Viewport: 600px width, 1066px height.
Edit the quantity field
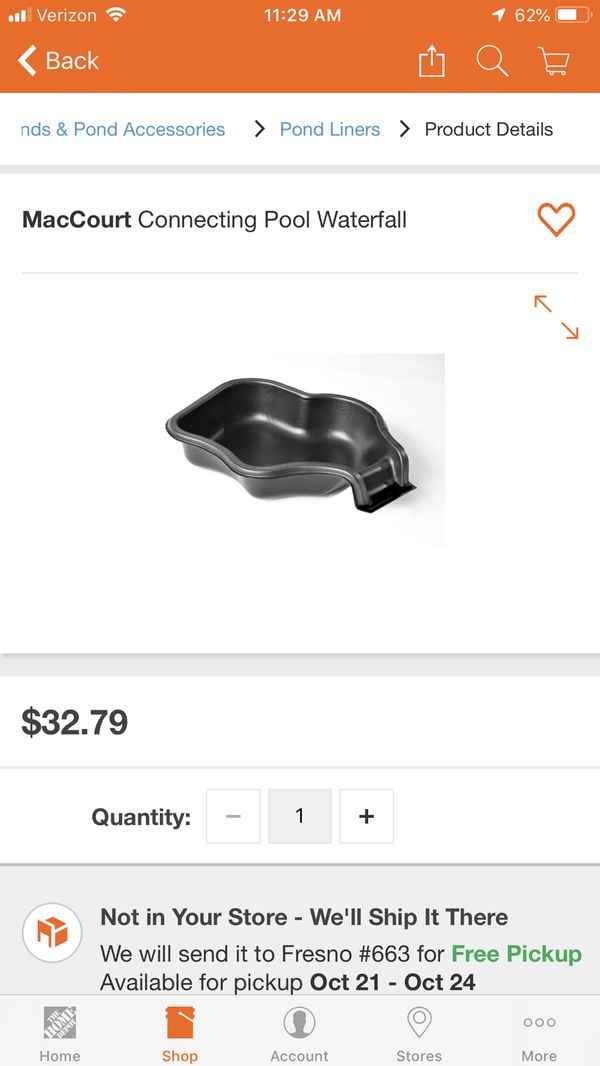[299, 816]
